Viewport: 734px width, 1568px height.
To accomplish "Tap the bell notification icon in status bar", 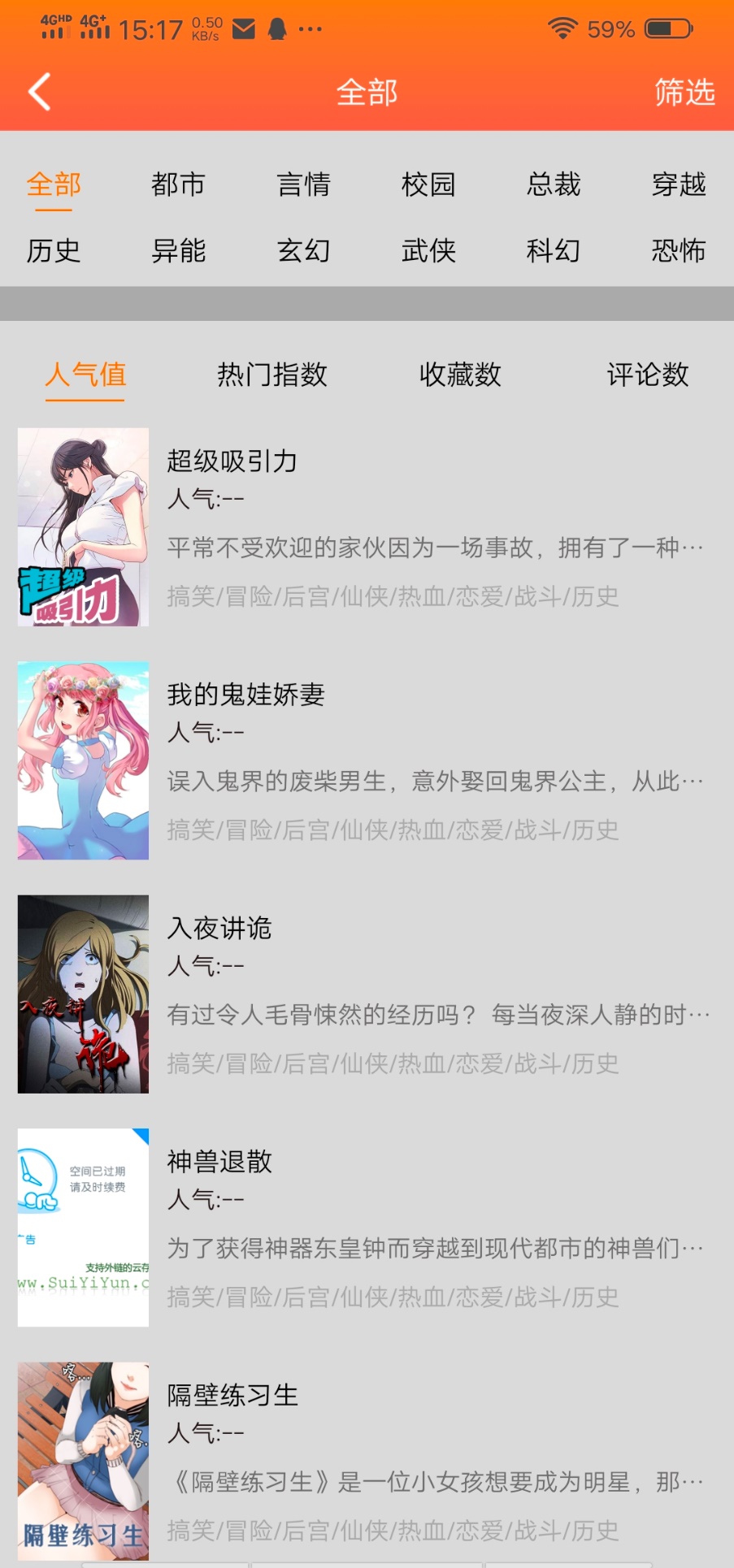I will [276, 29].
